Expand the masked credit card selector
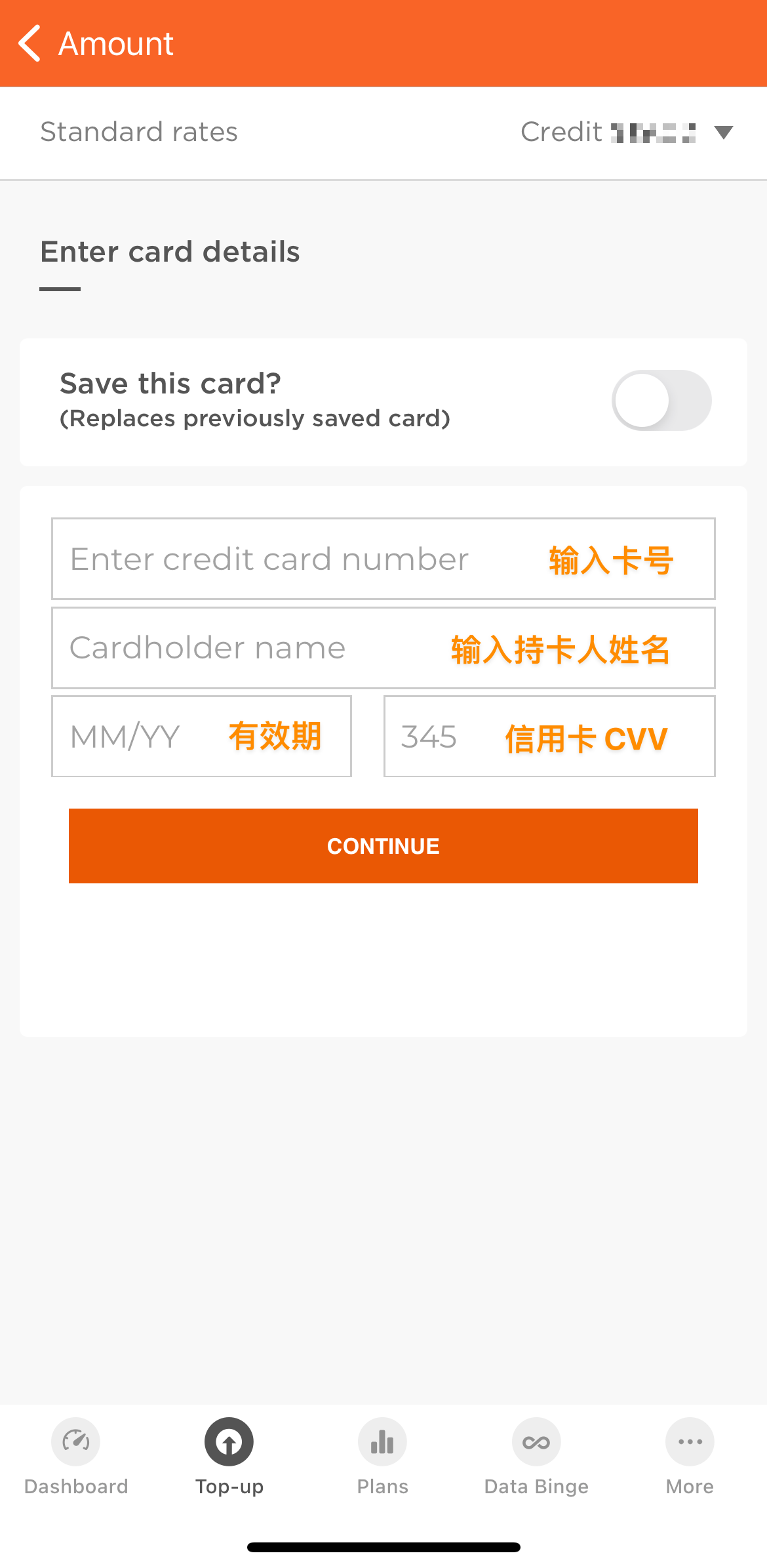 click(x=654, y=132)
